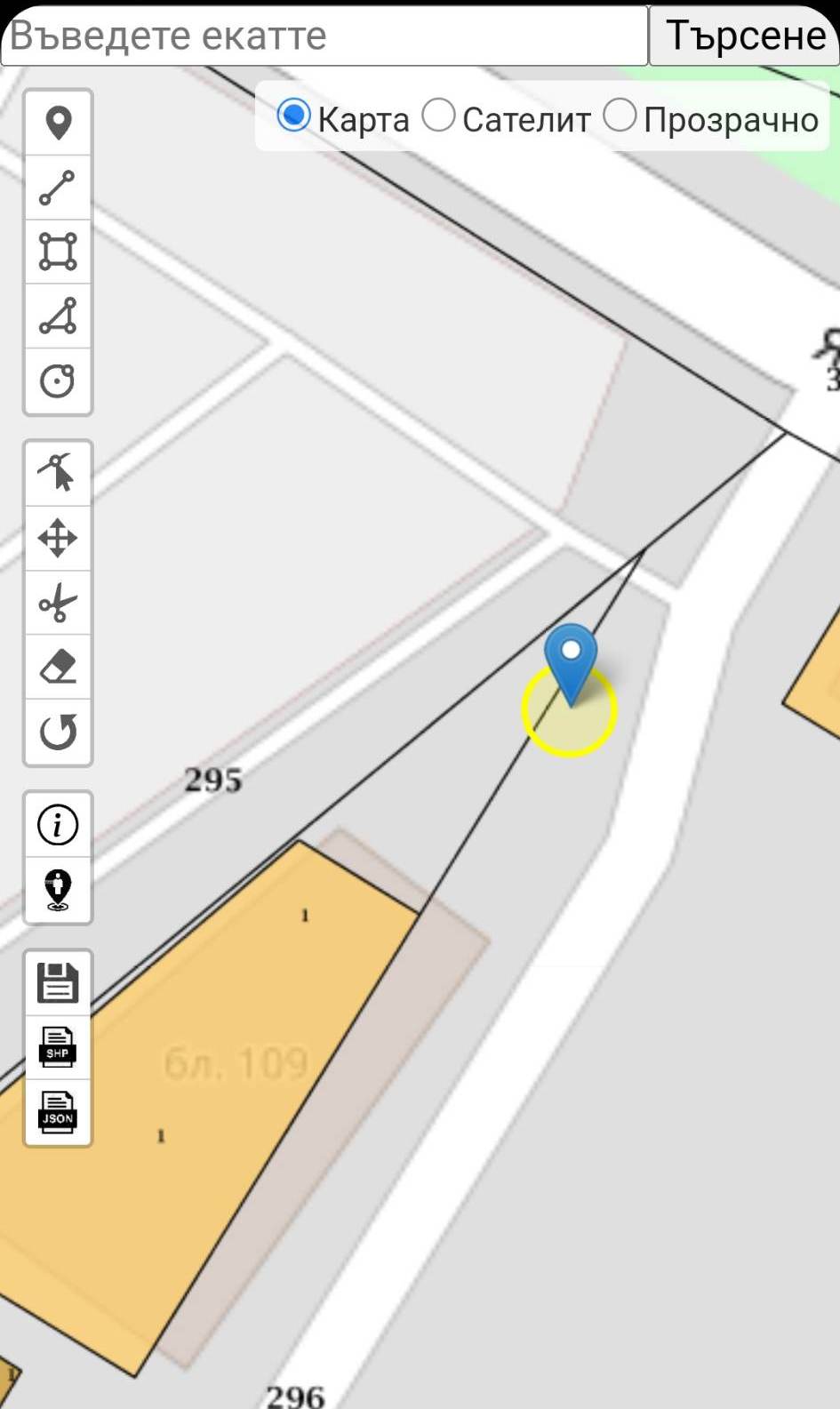Save with the floppy disk icon
Image resolution: width=840 pixels, height=1409 pixels.
[58, 983]
